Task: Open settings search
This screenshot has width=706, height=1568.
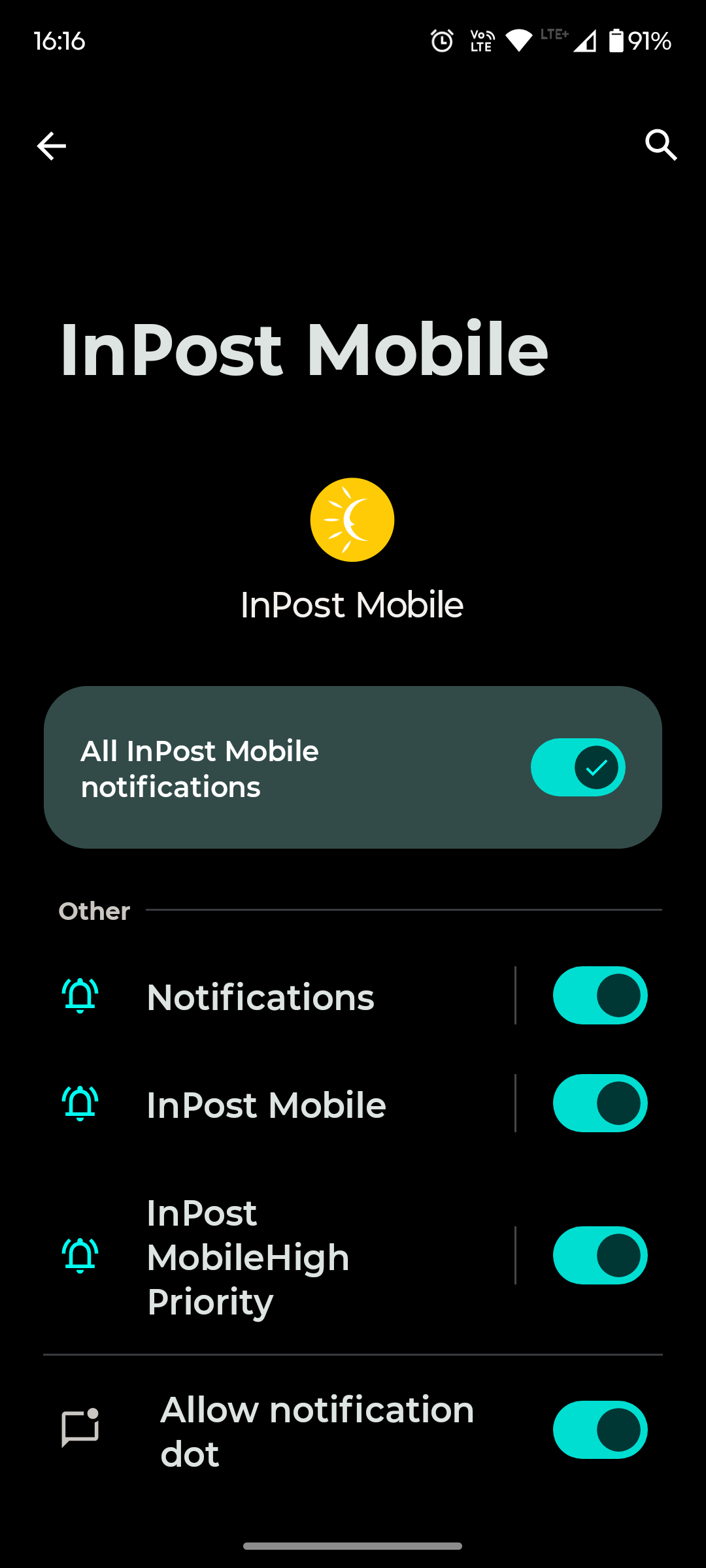Action: (660, 145)
